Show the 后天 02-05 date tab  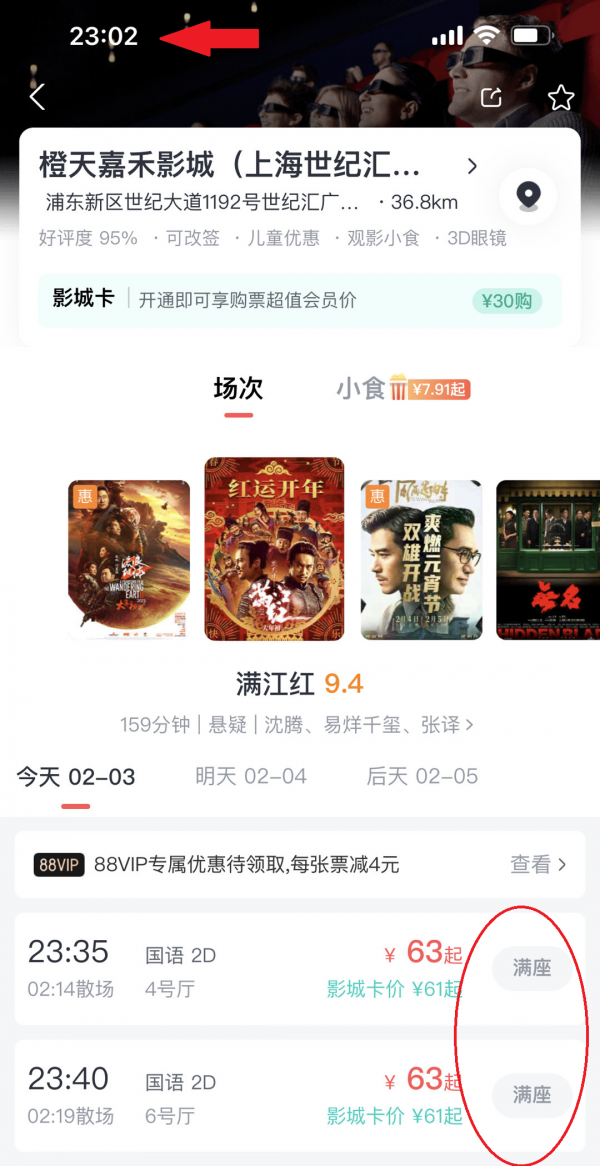point(422,777)
